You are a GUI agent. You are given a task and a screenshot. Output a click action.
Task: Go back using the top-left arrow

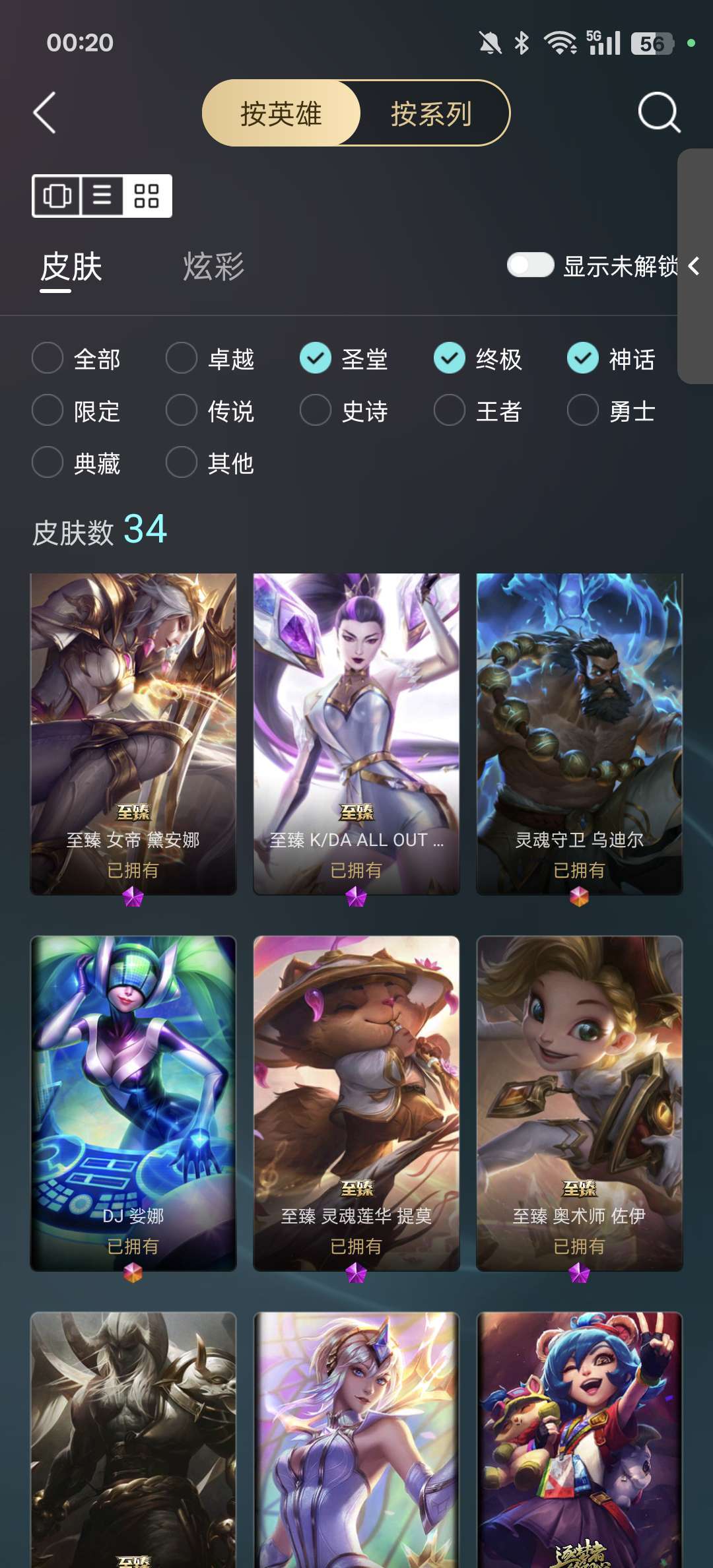[44, 113]
